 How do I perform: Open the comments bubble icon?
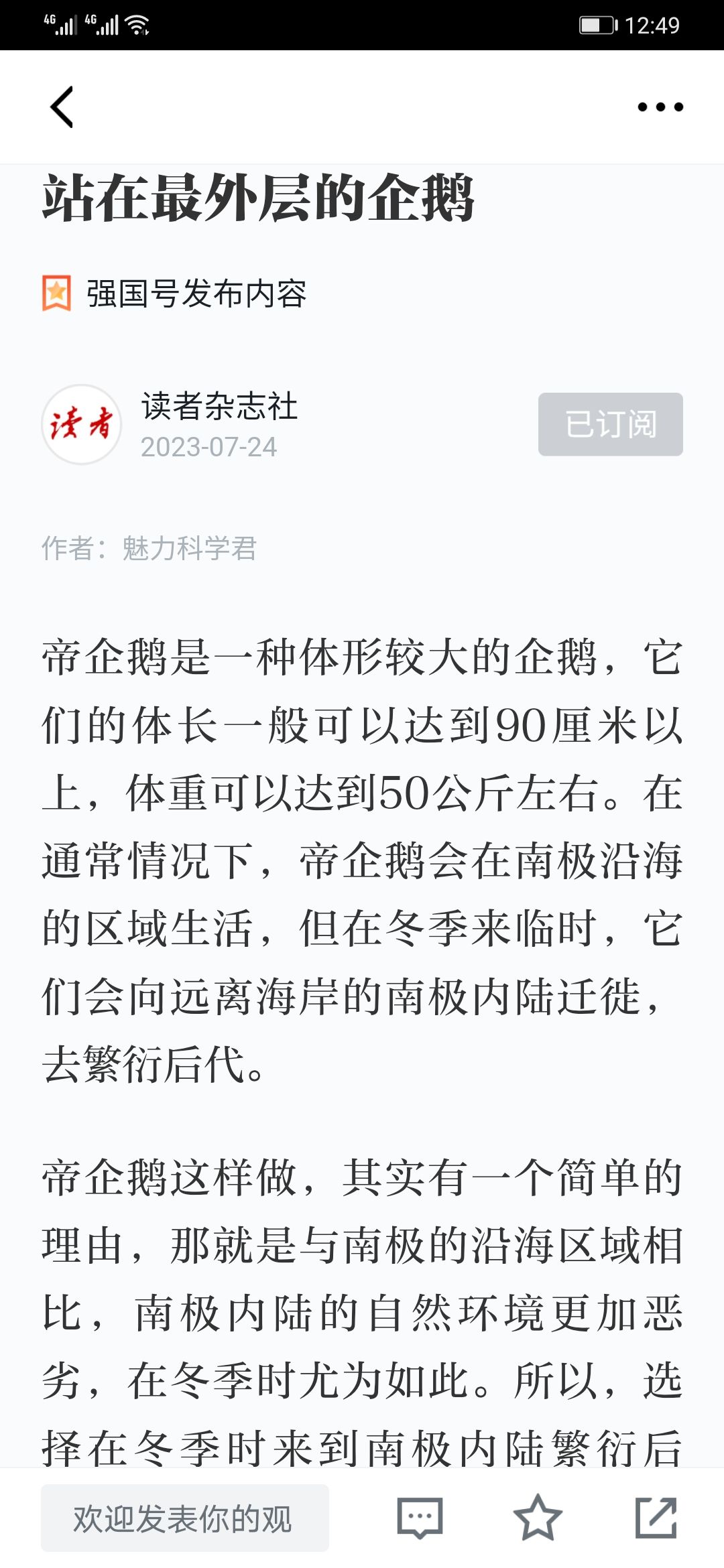pyautogui.click(x=420, y=1518)
